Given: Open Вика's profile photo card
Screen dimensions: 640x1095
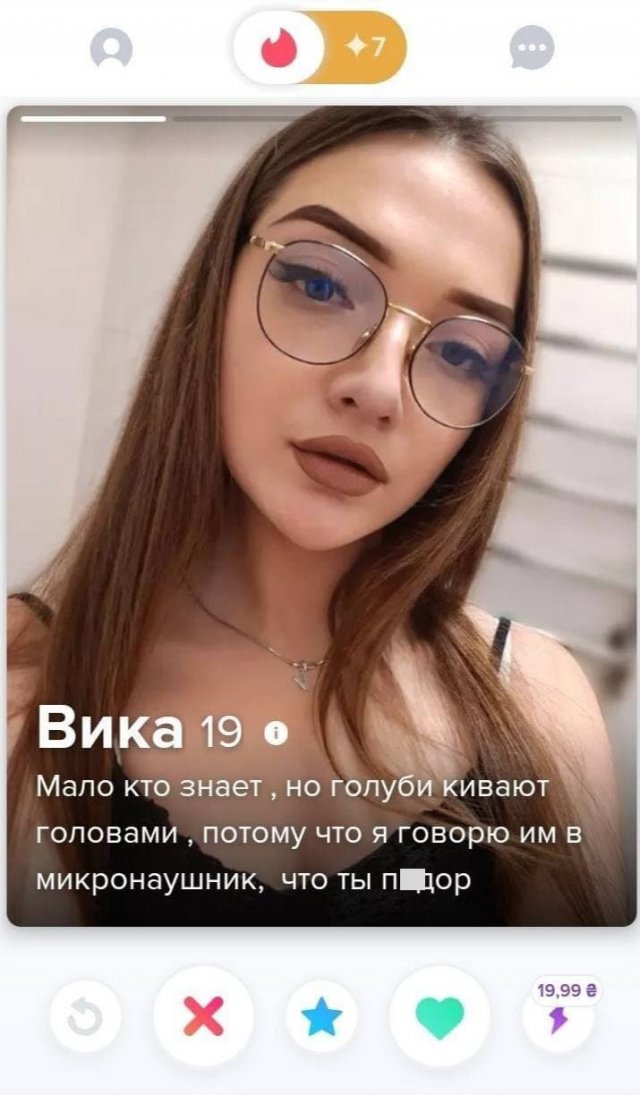Looking at the screenshot, I should click(x=320, y=400).
